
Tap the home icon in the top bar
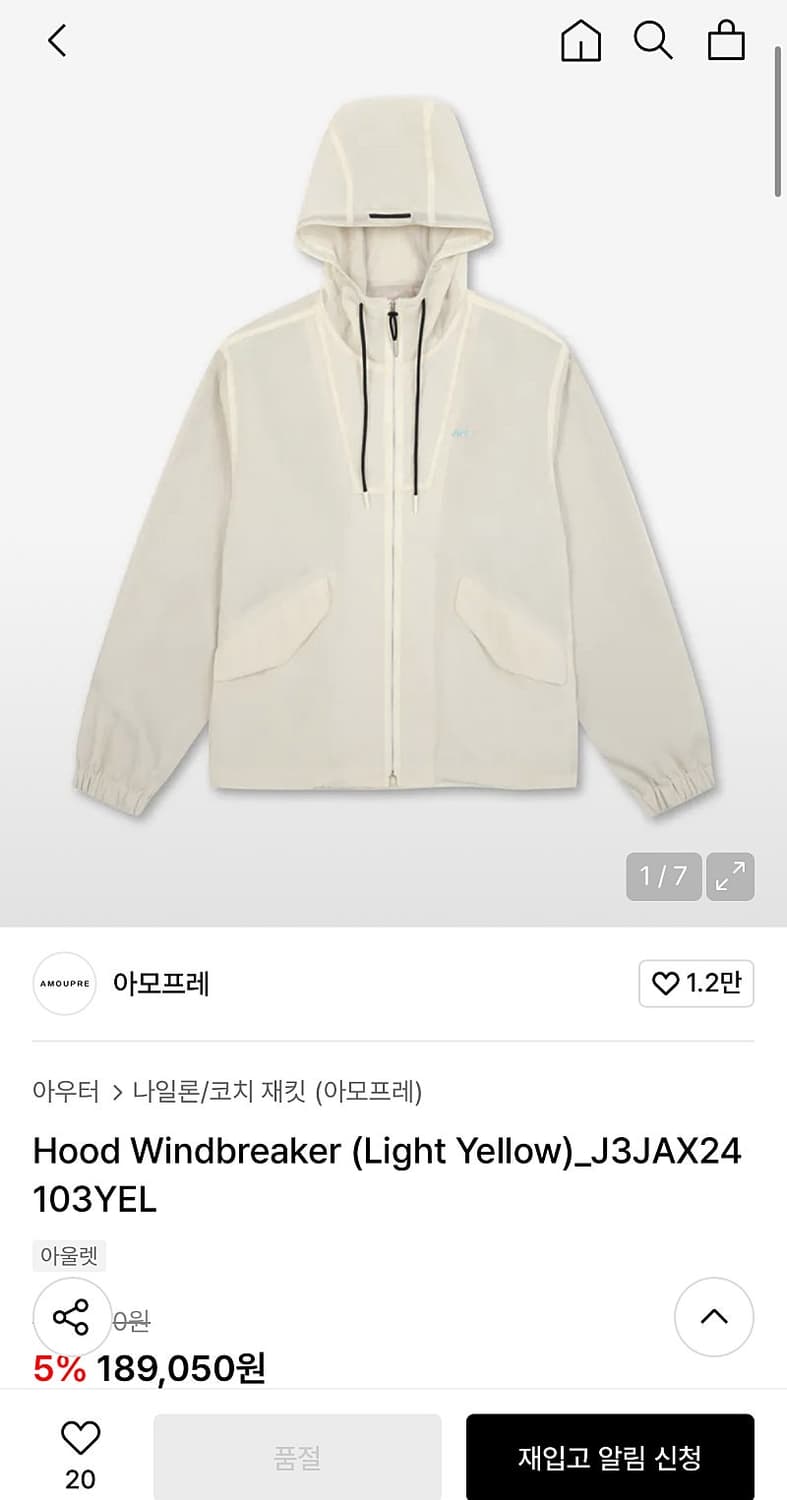click(x=580, y=41)
